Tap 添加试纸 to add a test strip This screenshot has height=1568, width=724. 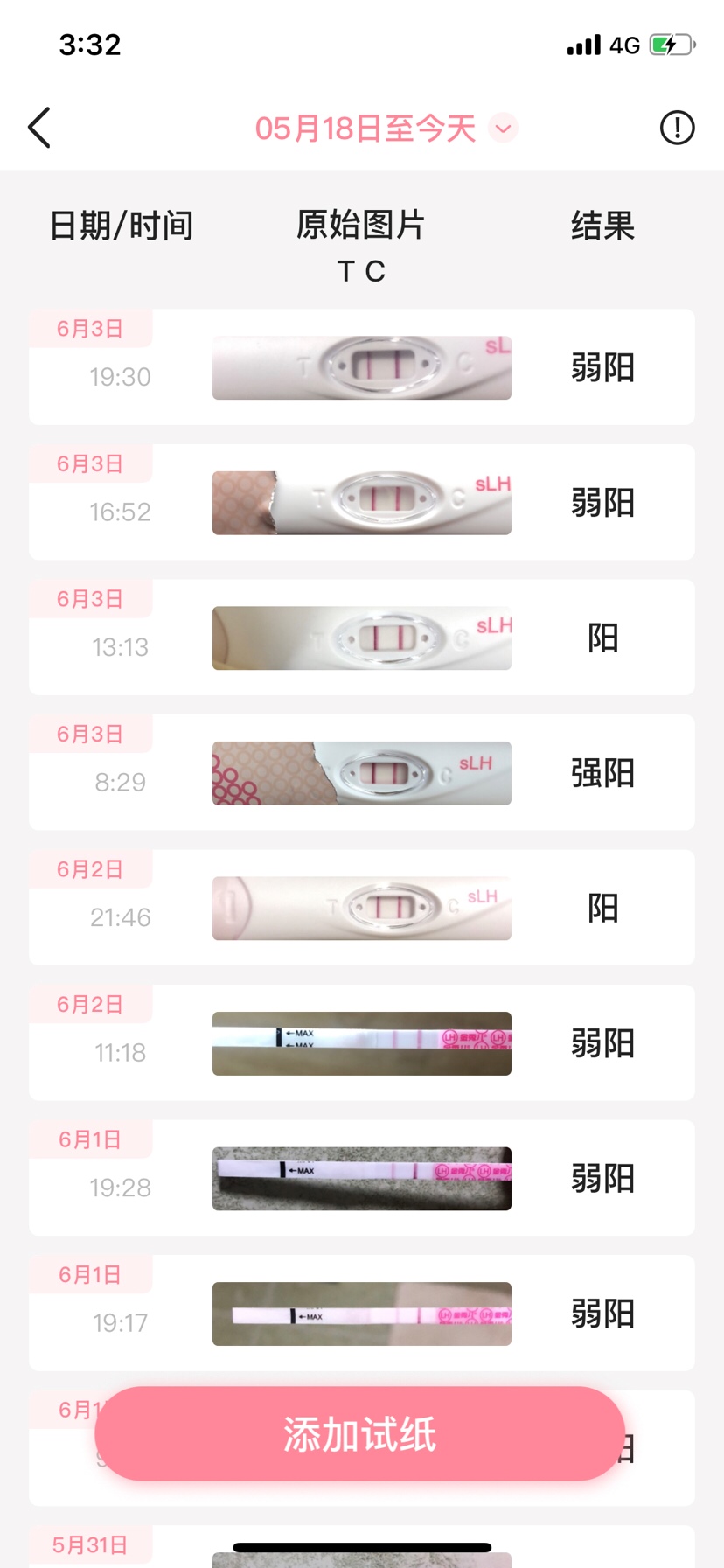tap(359, 1434)
